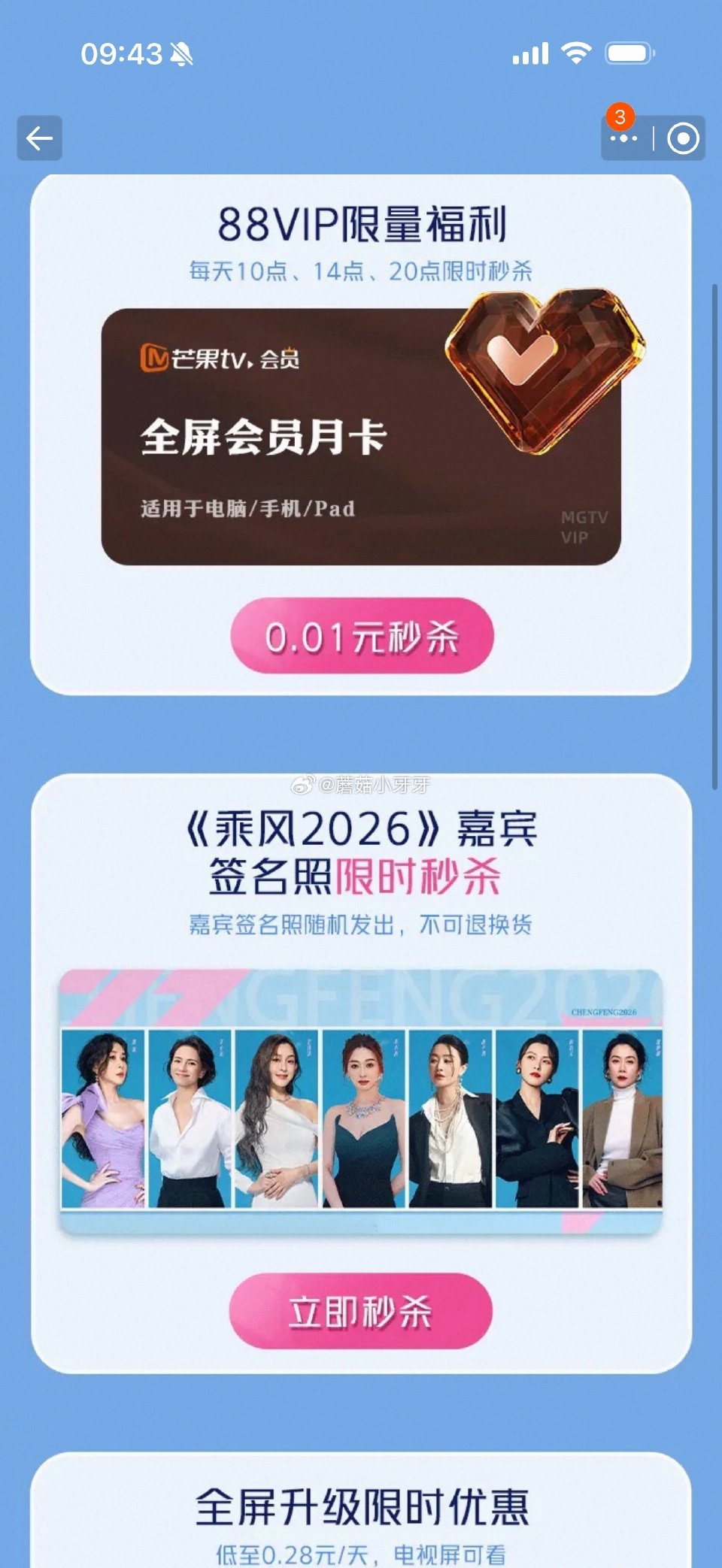Tap the back arrow to return
This screenshot has height=1568, width=722.
pyautogui.click(x=39, y=138)
